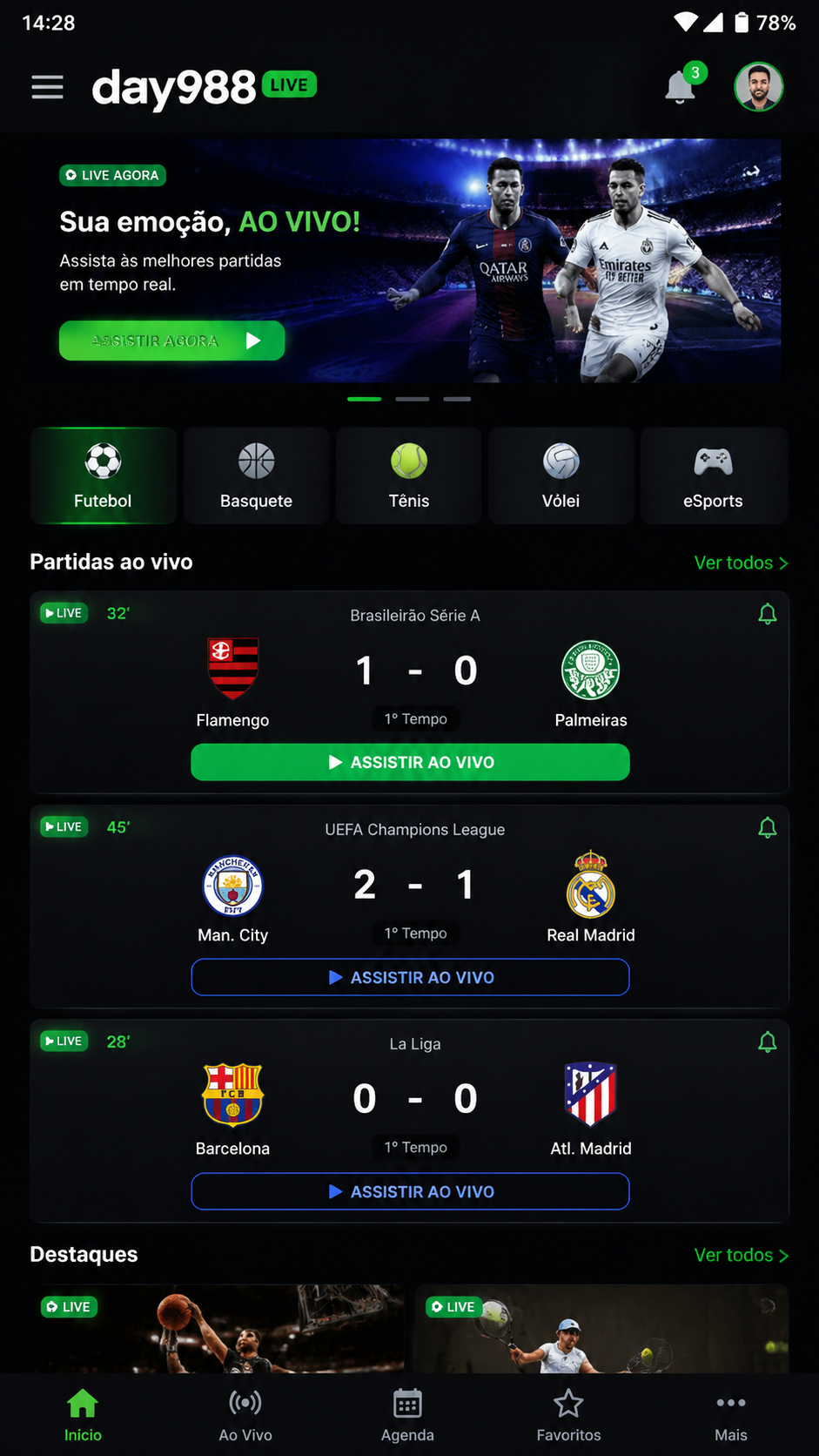This screenshot has height=1456, width=819.
Task: Select the Basquete sport category
Action: [256, 475]
